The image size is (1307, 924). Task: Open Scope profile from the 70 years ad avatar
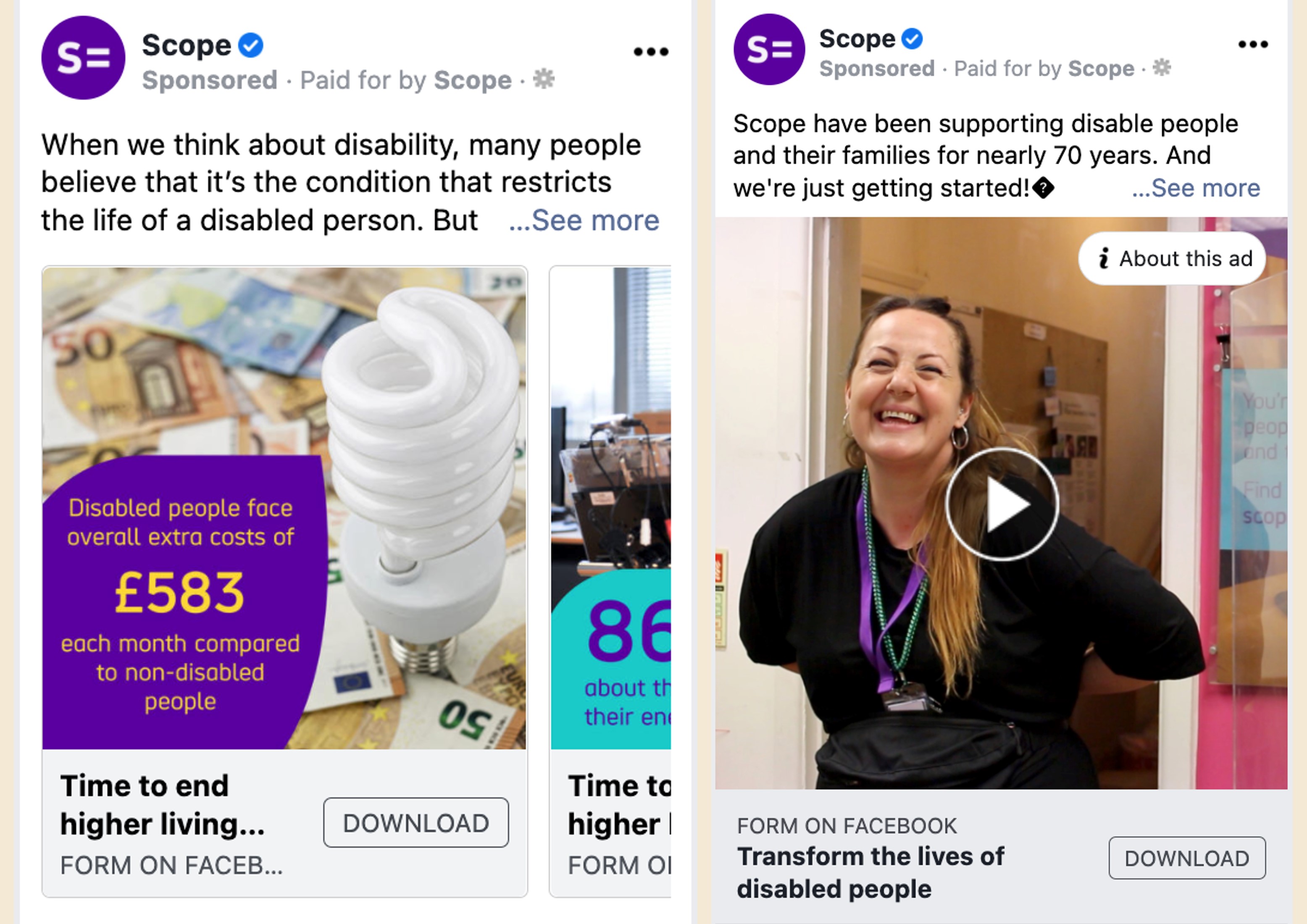769,50
